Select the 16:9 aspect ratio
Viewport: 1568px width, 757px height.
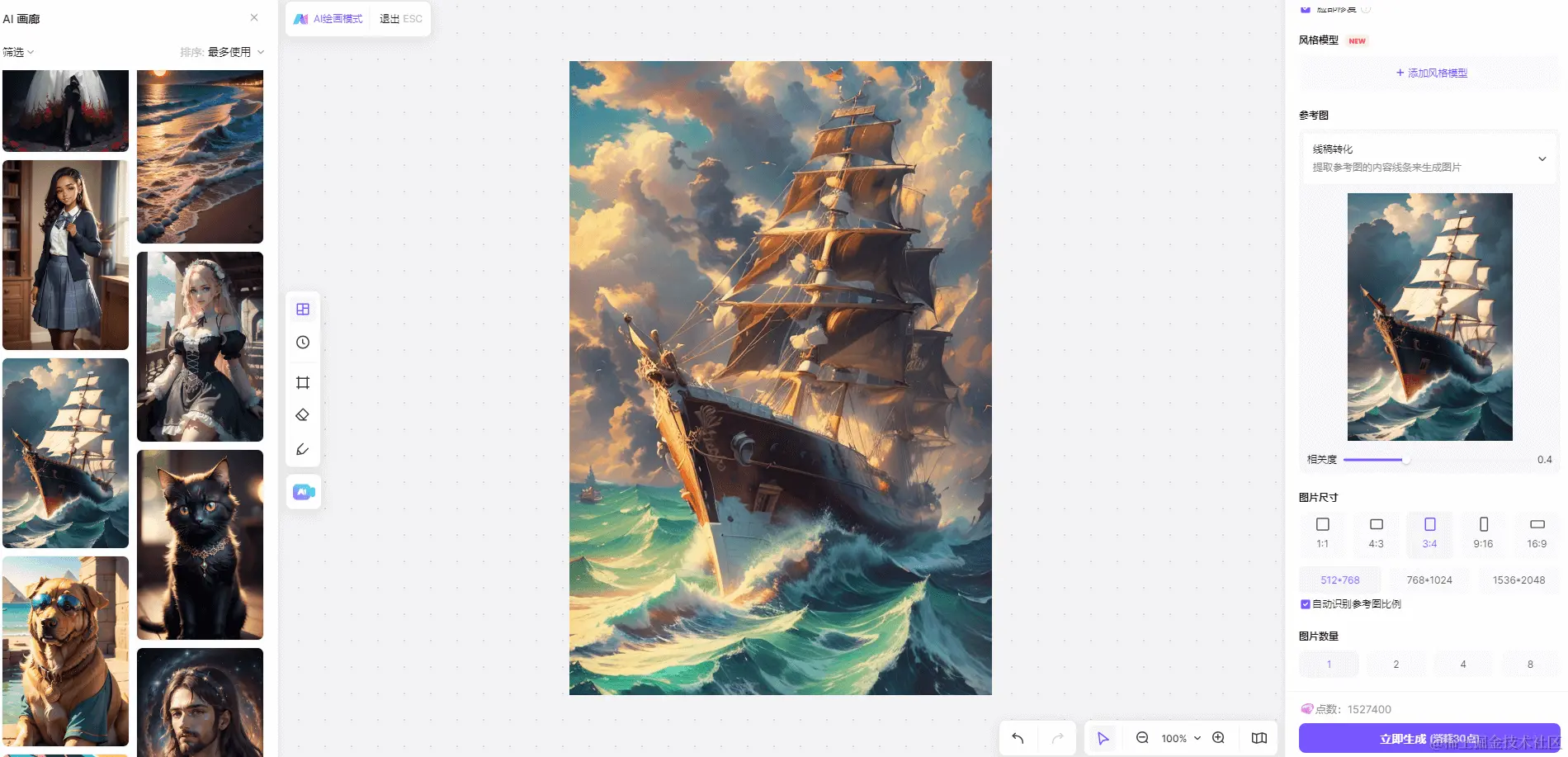click(1537, 532)
